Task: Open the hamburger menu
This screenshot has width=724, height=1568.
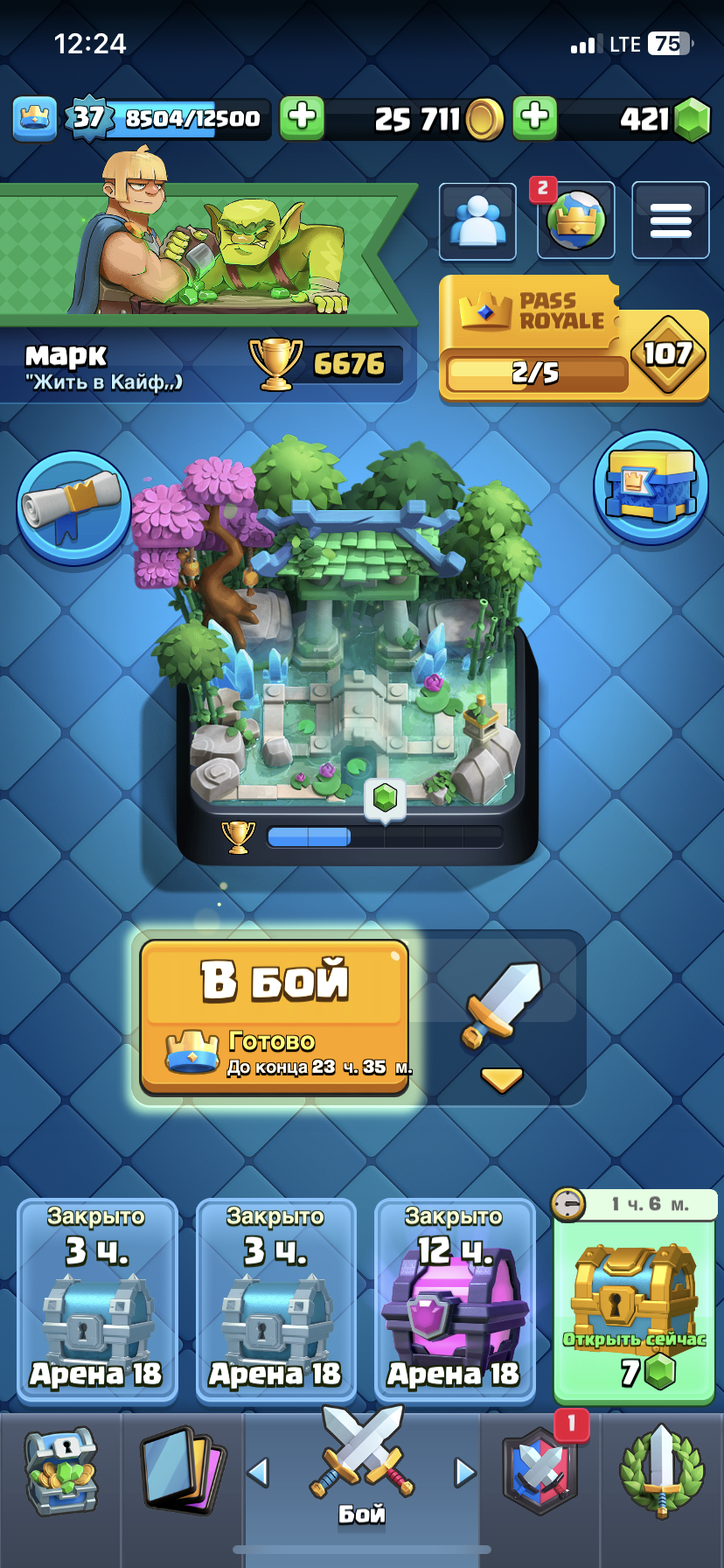Action: [671, 220]
